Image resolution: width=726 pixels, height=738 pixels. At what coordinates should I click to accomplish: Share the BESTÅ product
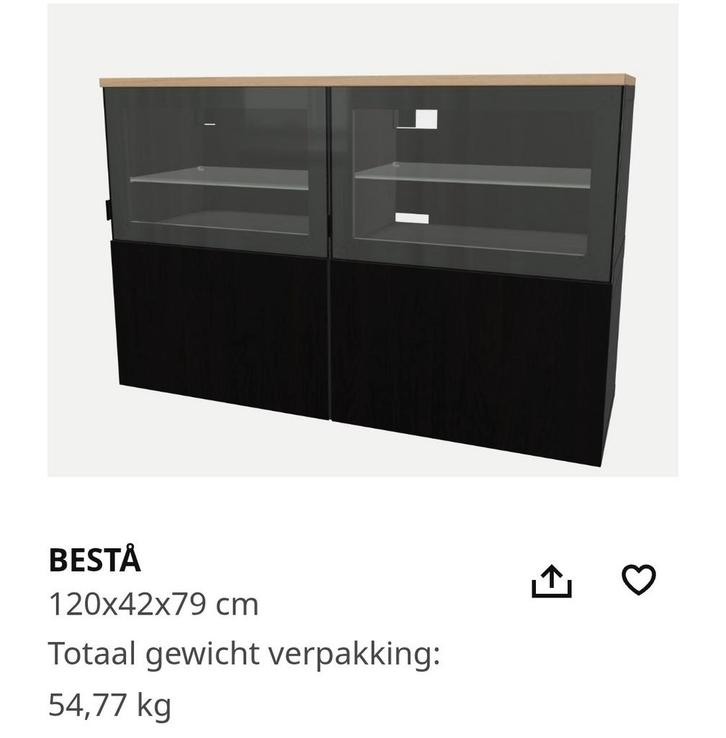(551, 581)
